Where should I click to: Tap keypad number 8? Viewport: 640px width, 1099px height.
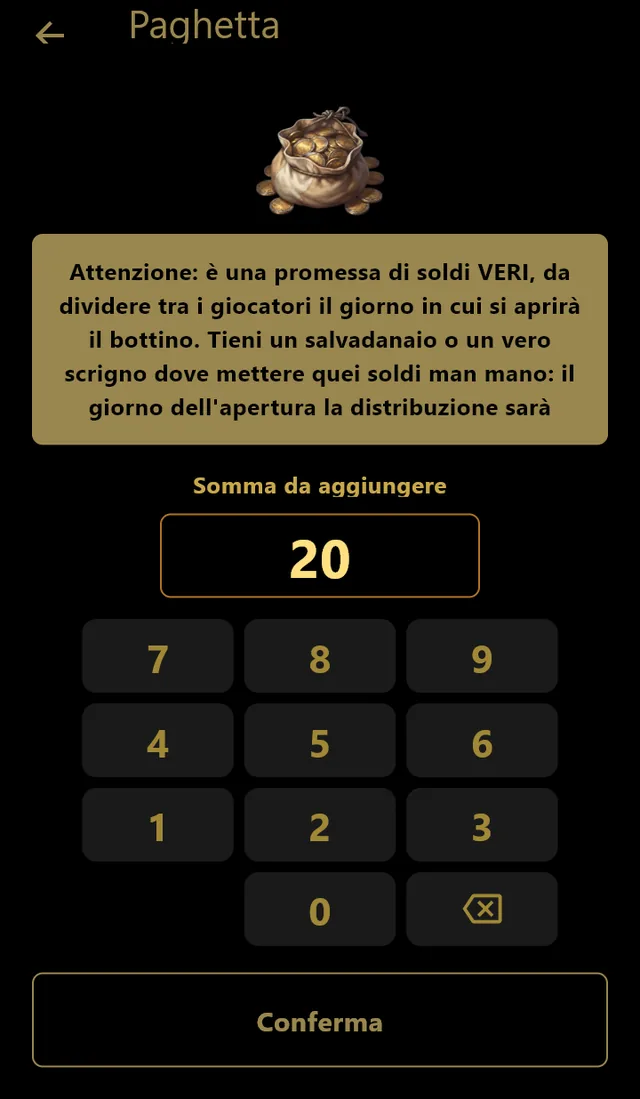coord(320,656)
